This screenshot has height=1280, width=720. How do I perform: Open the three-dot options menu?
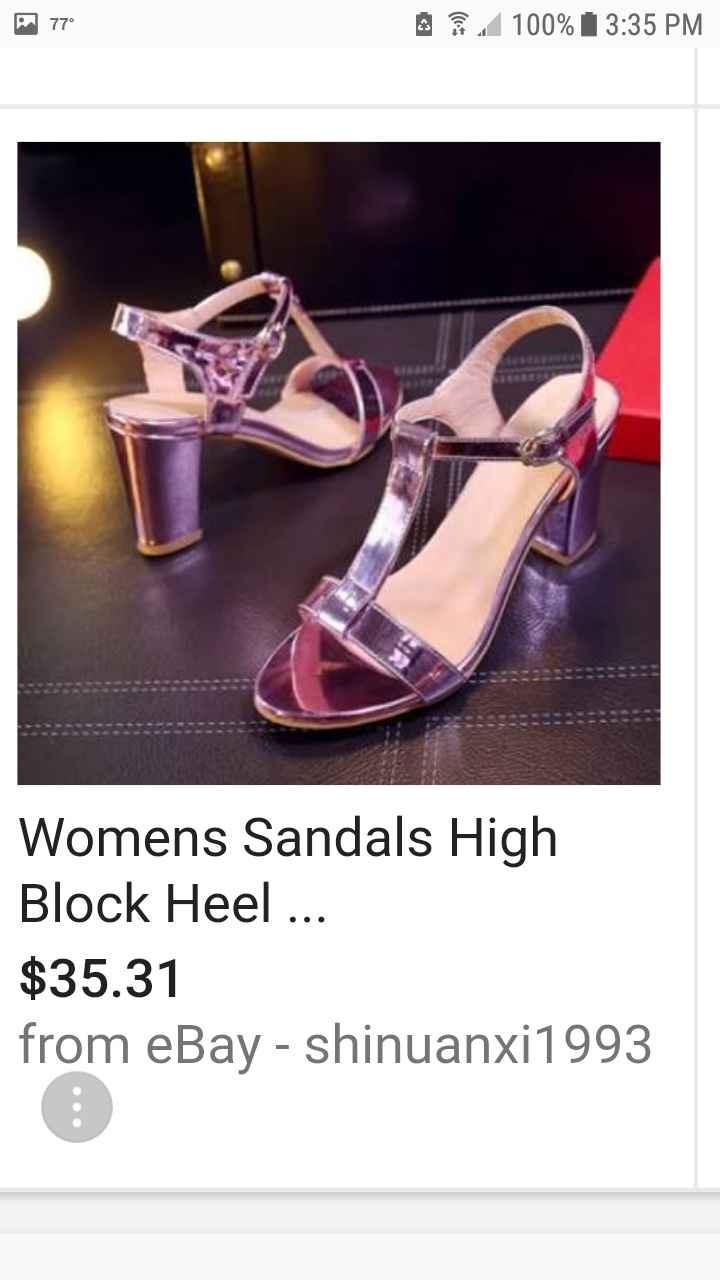coord(77,1107)
